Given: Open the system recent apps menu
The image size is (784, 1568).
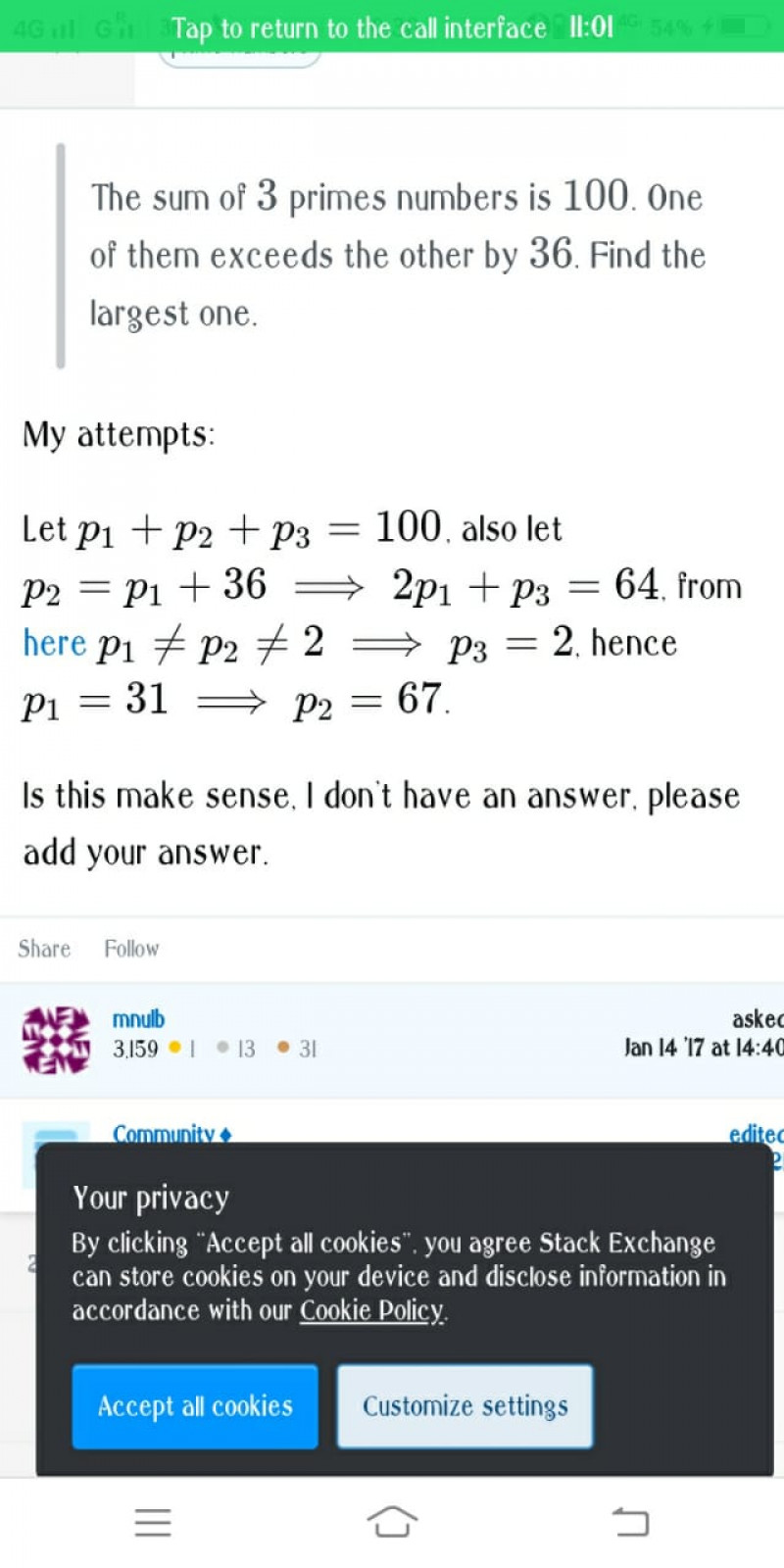Looking at the screenshot, I should 153,1522.
